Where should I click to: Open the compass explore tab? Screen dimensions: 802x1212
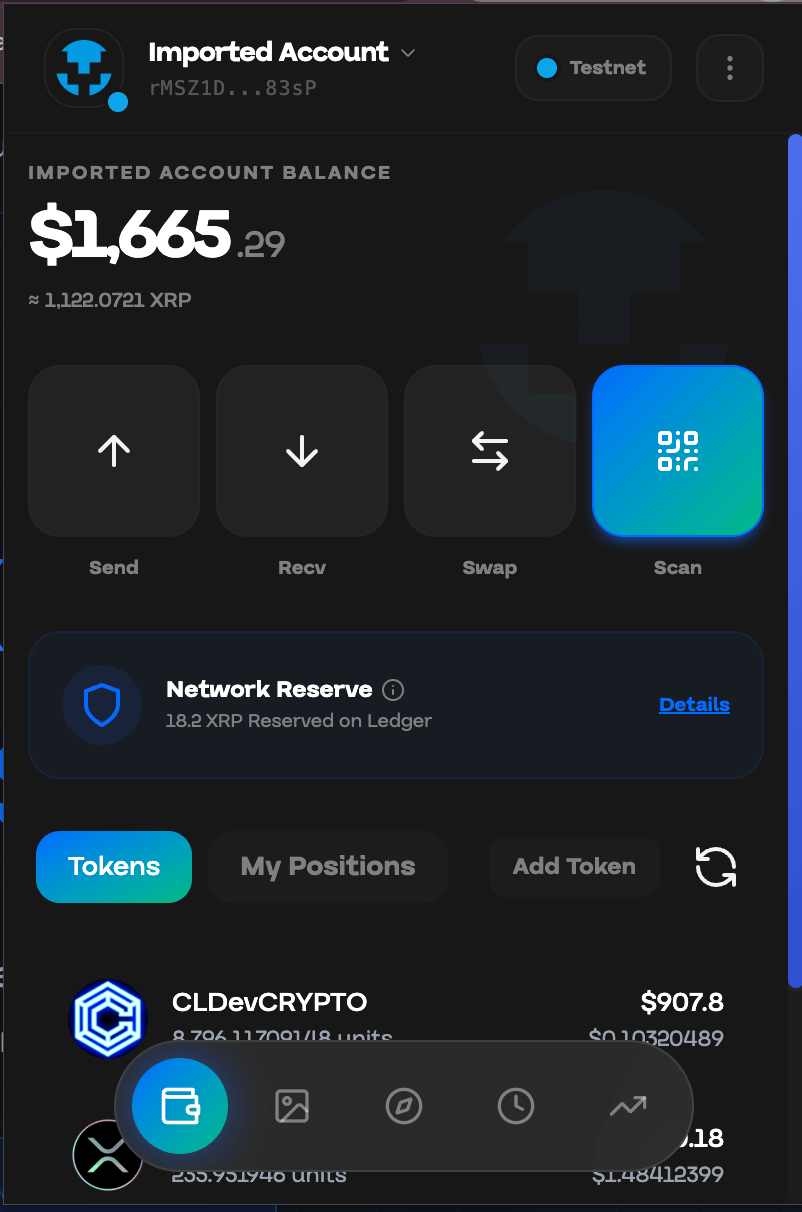coord(404,1106)
